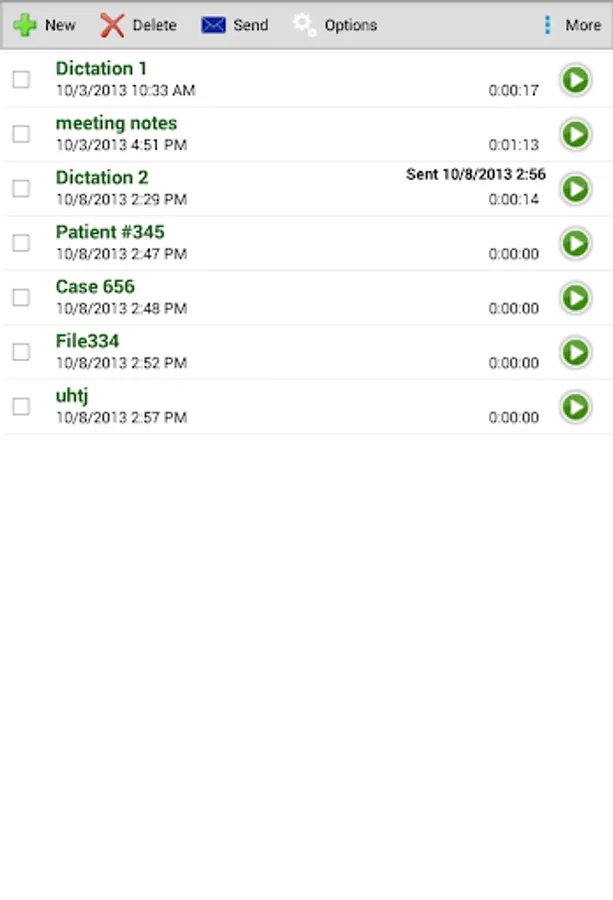Viewport: 613px width, 900px height.
Task: Open the uhtj dictation entry
Action: (x=250, y=406)
